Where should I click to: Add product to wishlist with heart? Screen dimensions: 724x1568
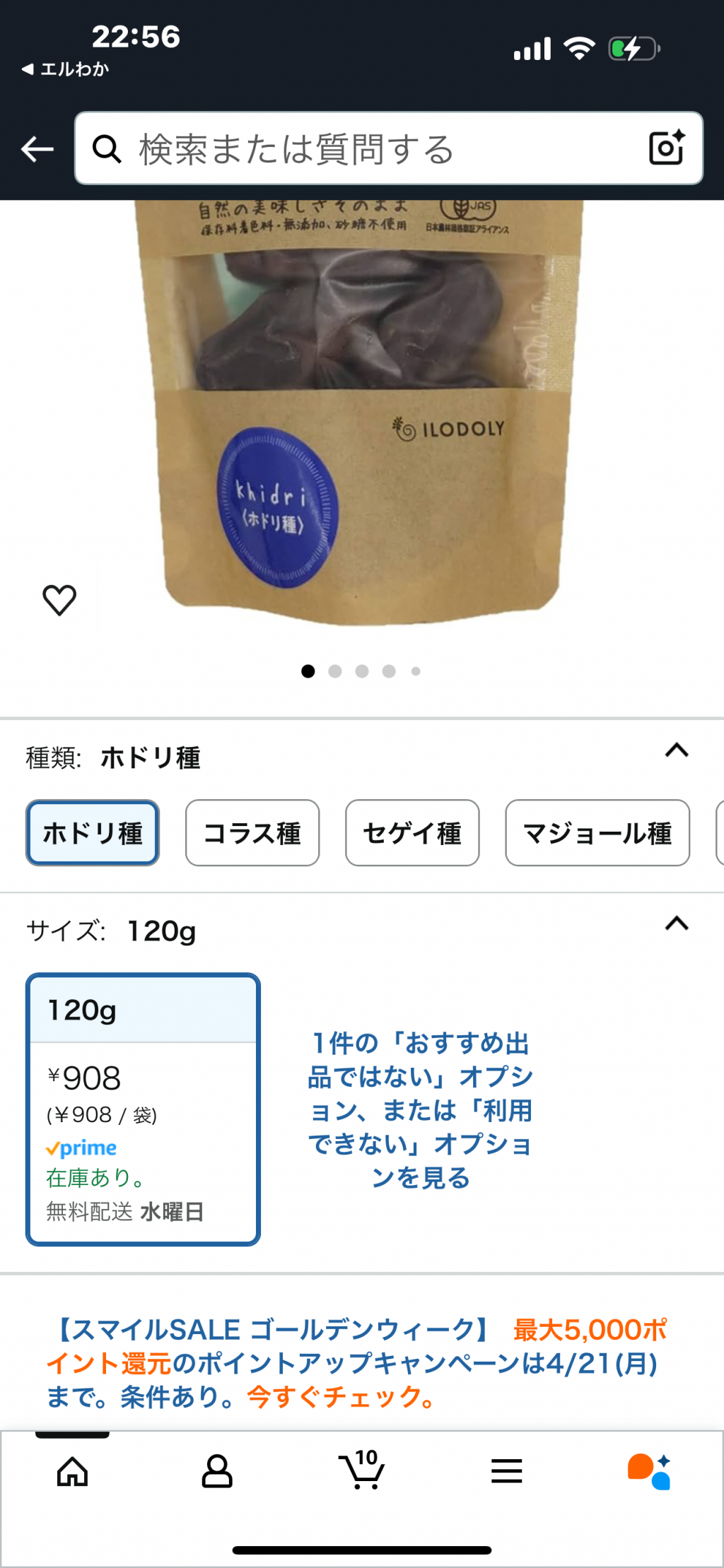click(59, 600)
